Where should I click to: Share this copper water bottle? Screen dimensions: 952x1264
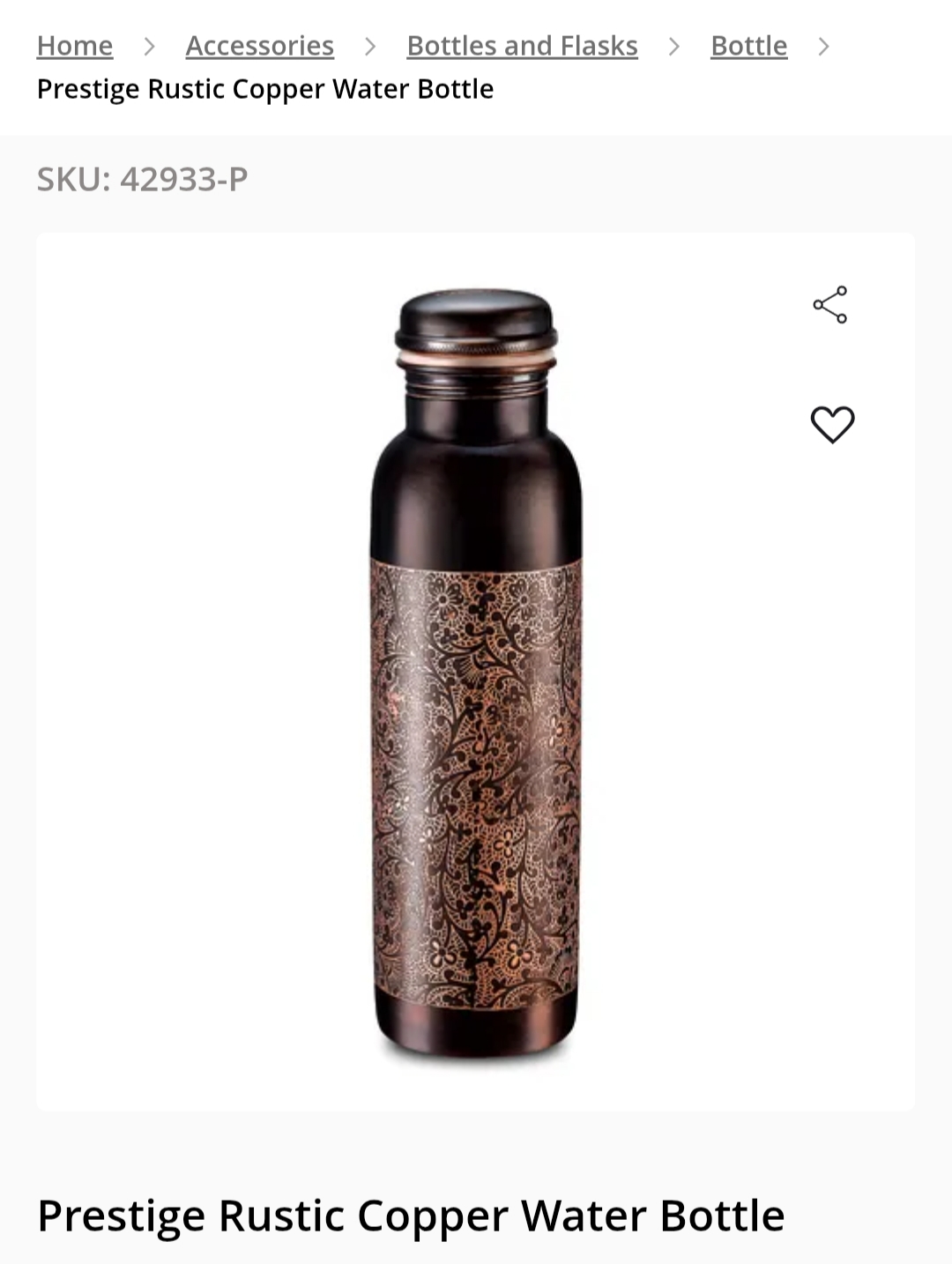(x=830, y=305)
